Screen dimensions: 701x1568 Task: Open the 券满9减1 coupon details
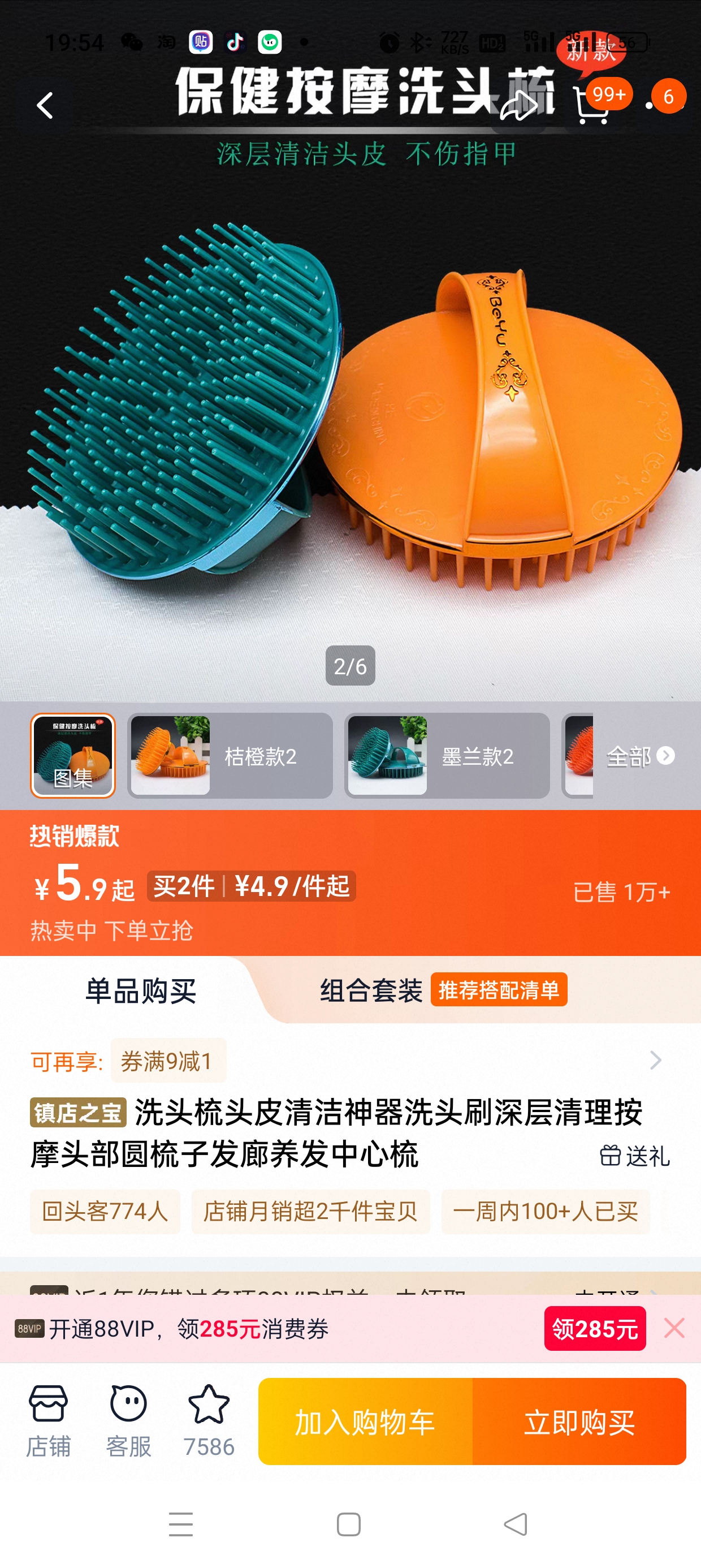pos(168,1061)
